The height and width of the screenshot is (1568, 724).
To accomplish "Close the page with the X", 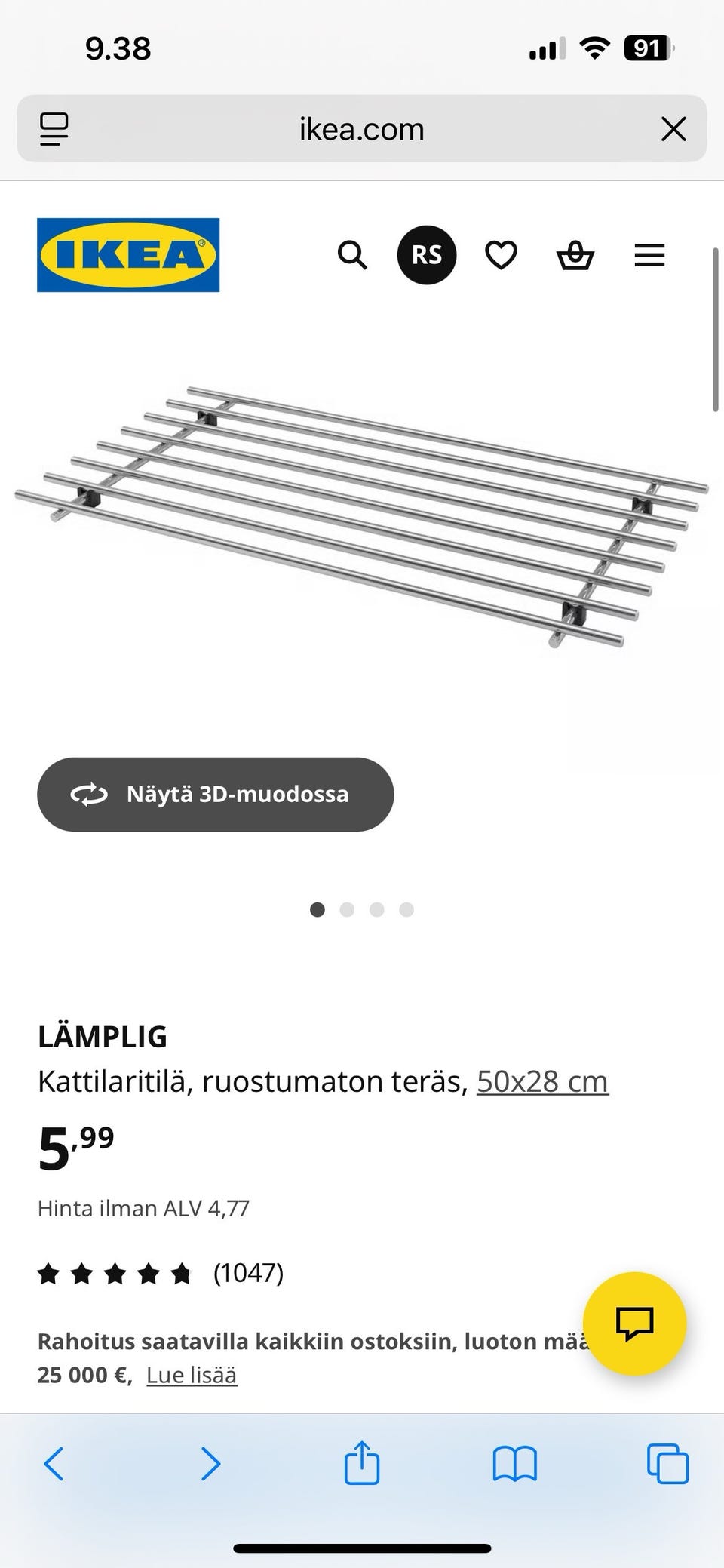I will [673, 128].
